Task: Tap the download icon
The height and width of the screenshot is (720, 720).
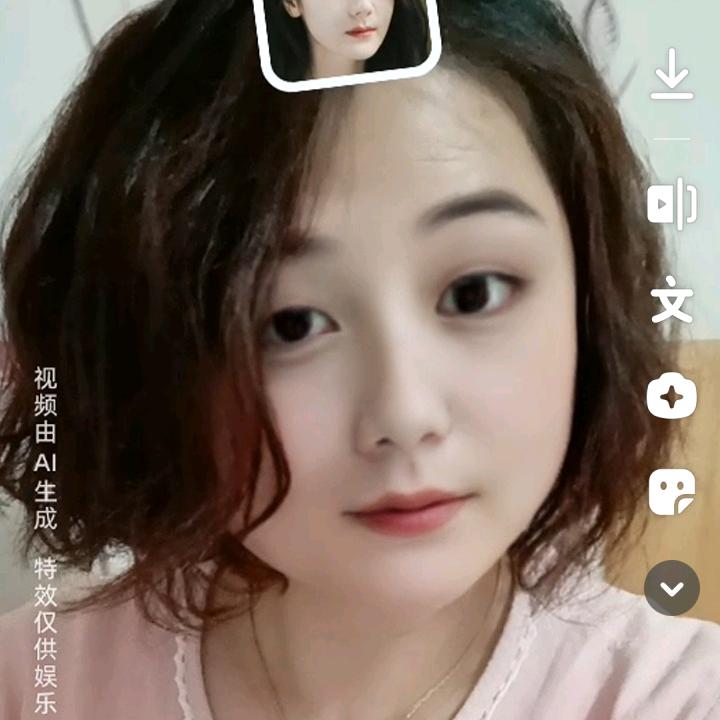Action: coord(671,75)
